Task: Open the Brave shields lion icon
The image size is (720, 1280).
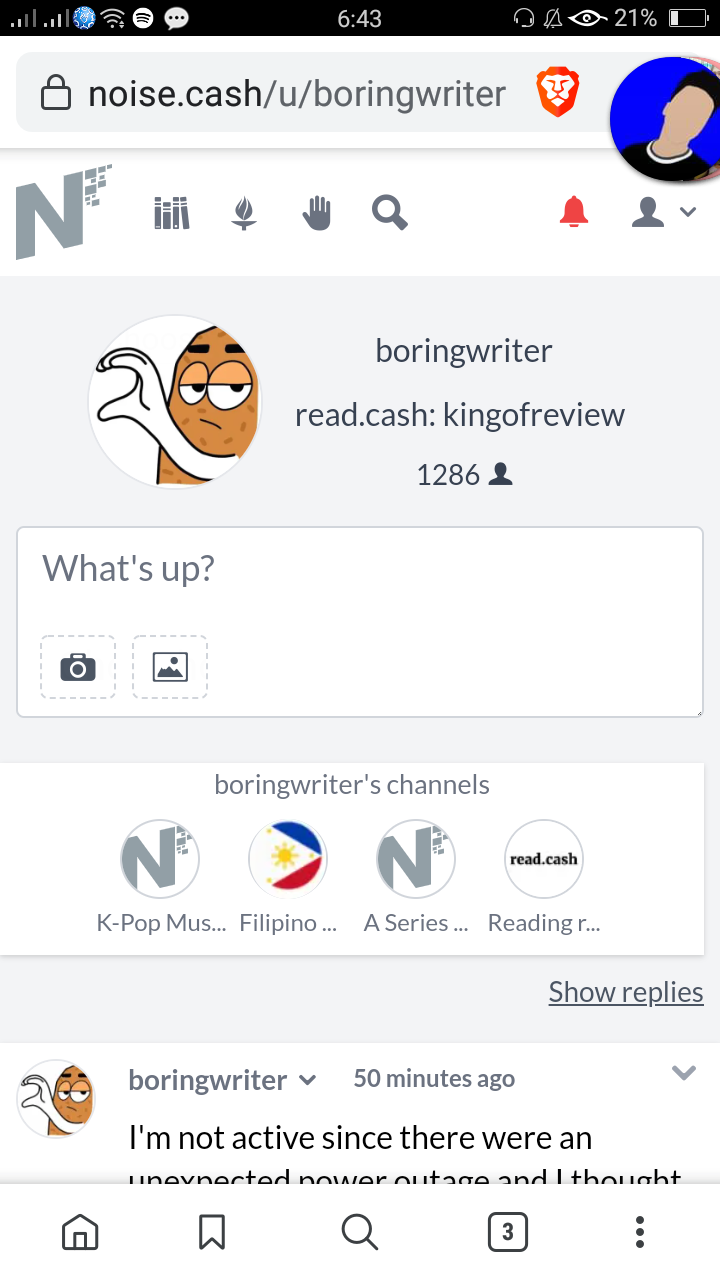Action: pos(557,93)
